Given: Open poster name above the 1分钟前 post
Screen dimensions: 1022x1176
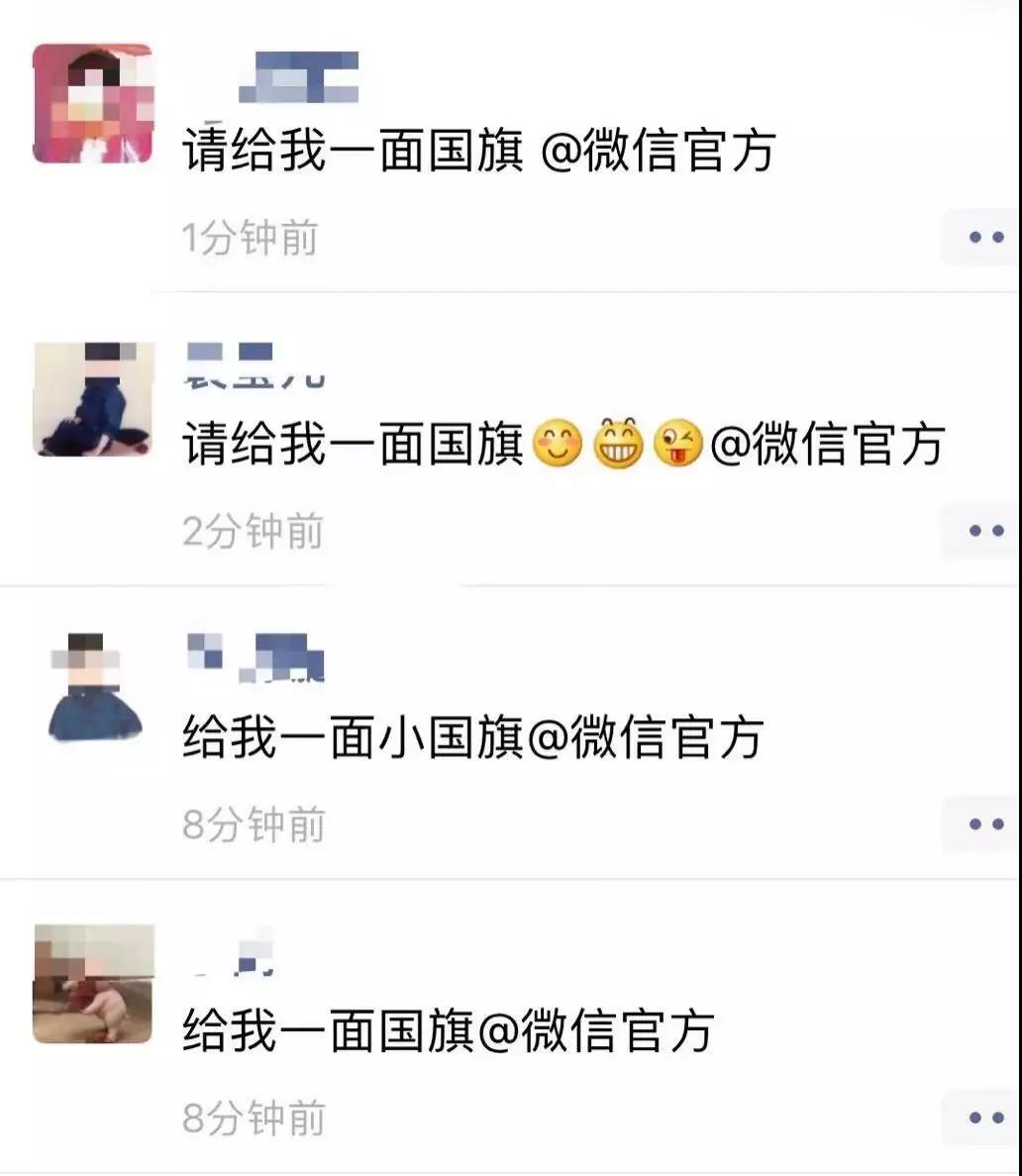Looking at the screenshot, I should (x=297, y=78).
